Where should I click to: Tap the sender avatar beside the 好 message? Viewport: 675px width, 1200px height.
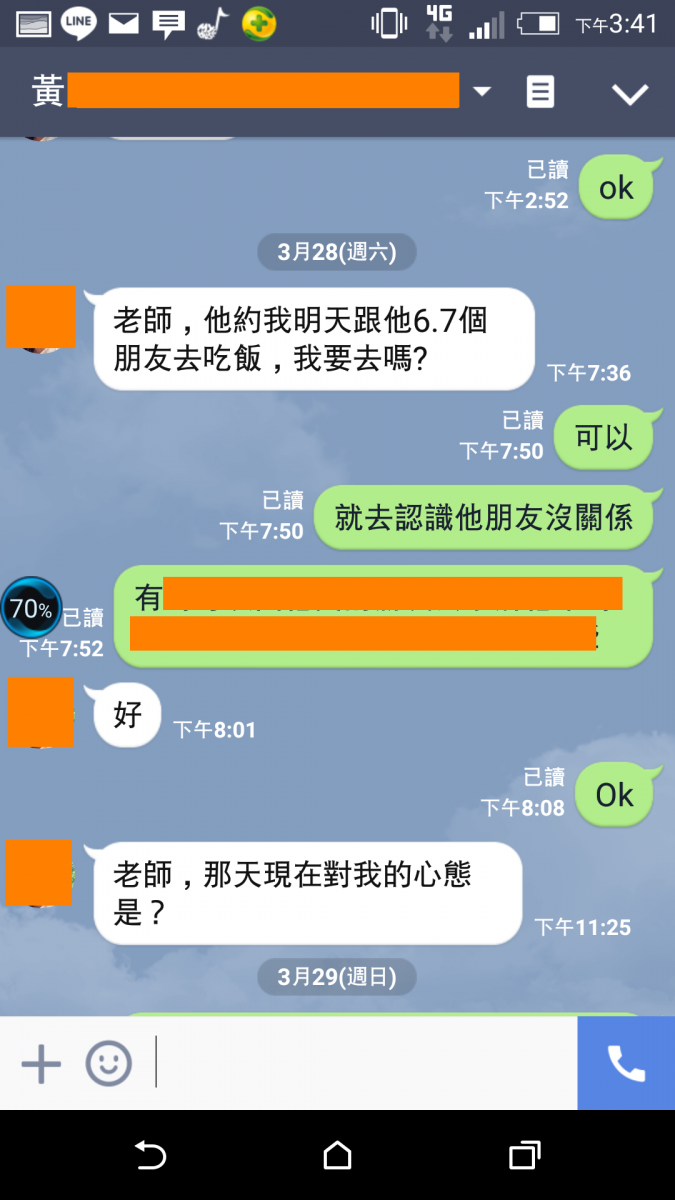pos(41,712)
